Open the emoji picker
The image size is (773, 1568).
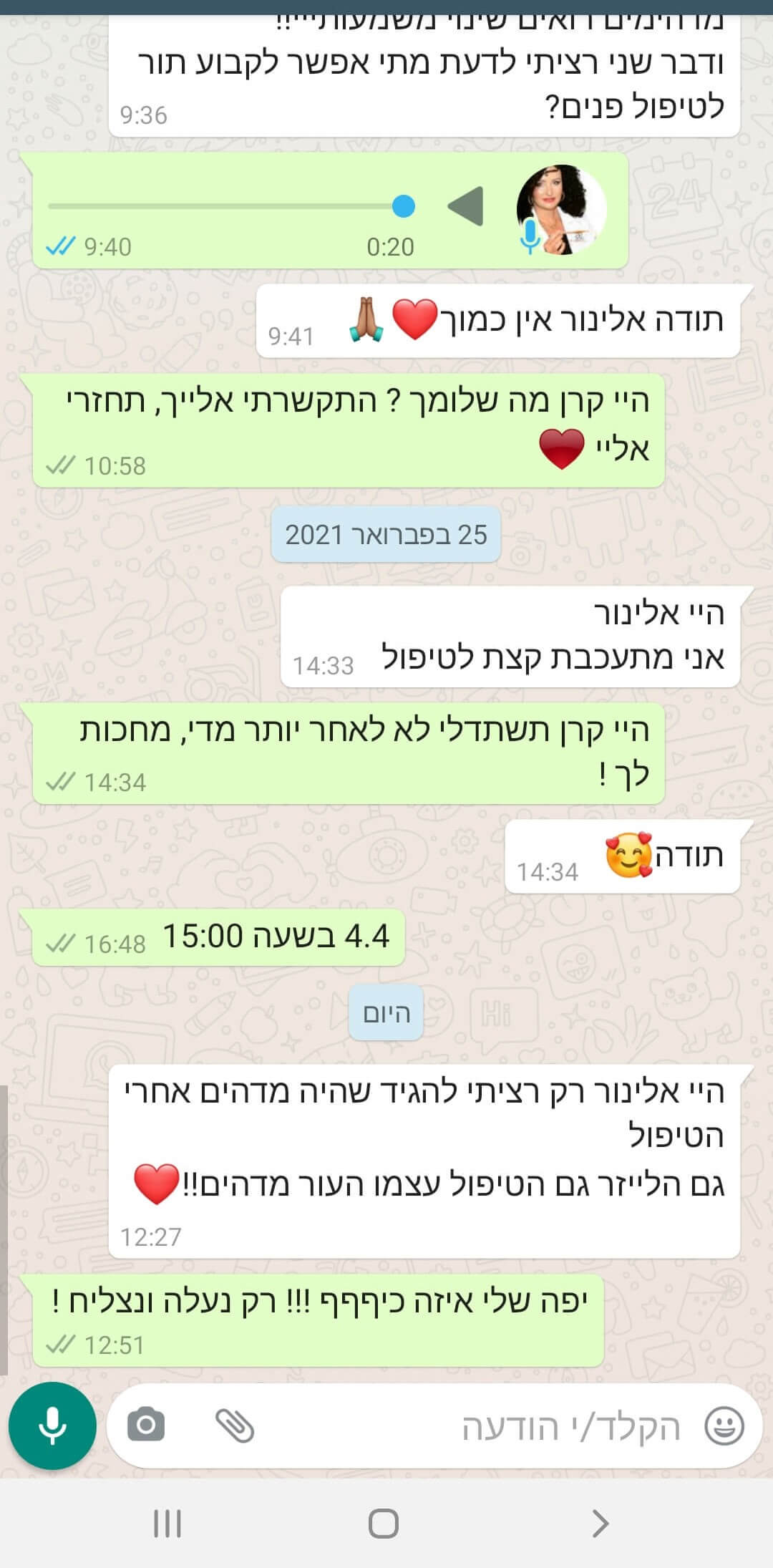pos(724,1426)
